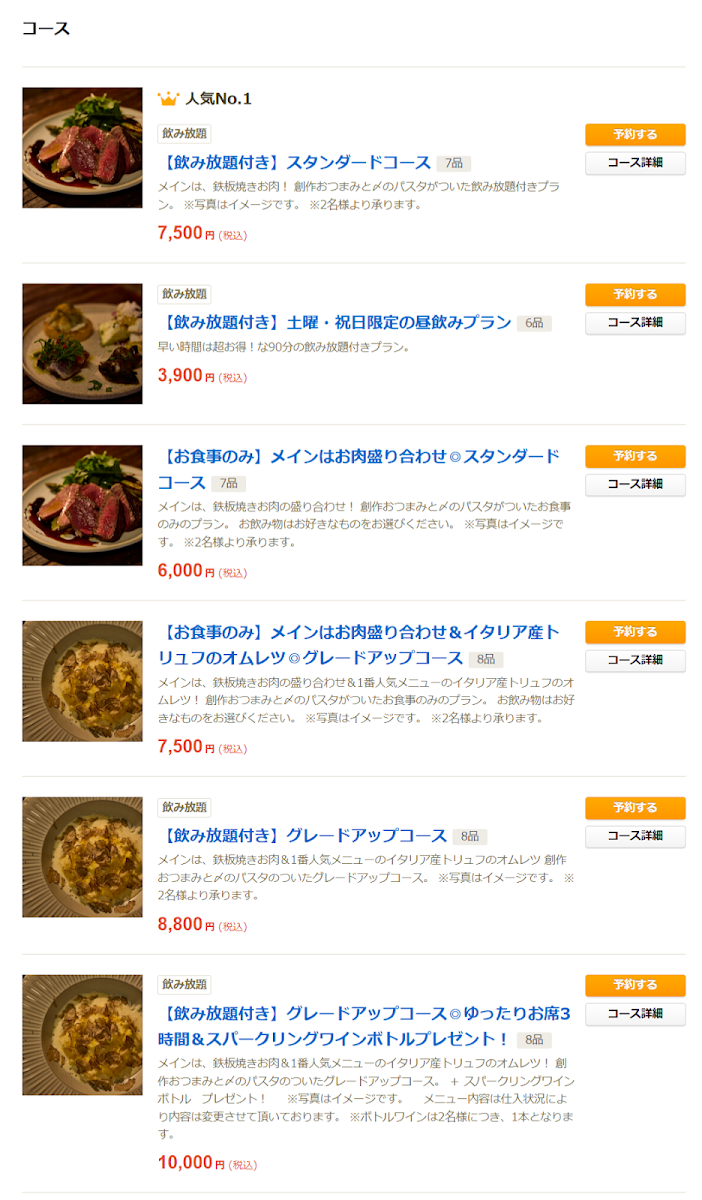Viewport: 702px width, 1200px height.
Task: Open the 【飲み放題付き】スタンダードコース title link
Action: [295, 162]
